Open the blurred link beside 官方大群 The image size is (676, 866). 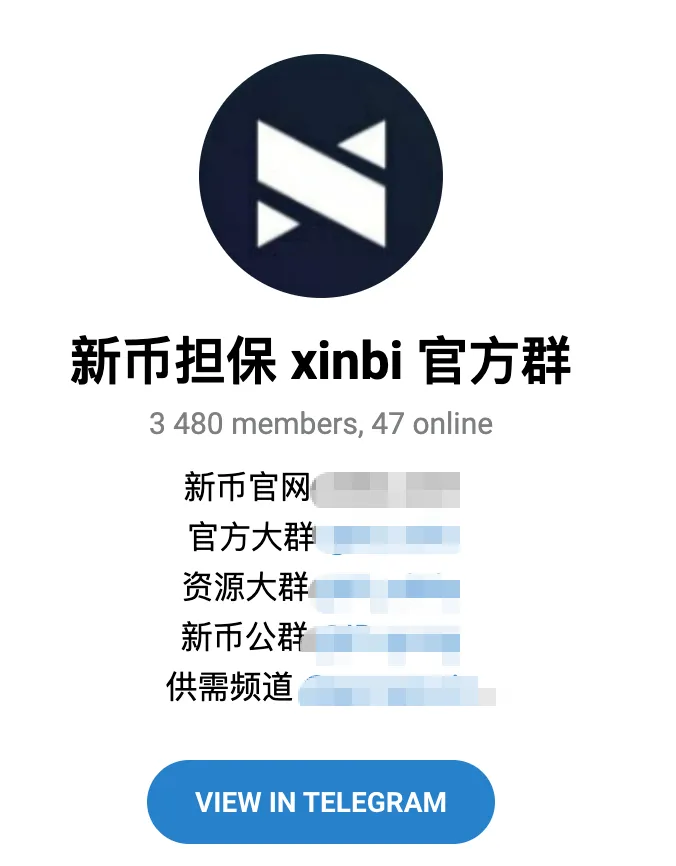click(388, 538)
